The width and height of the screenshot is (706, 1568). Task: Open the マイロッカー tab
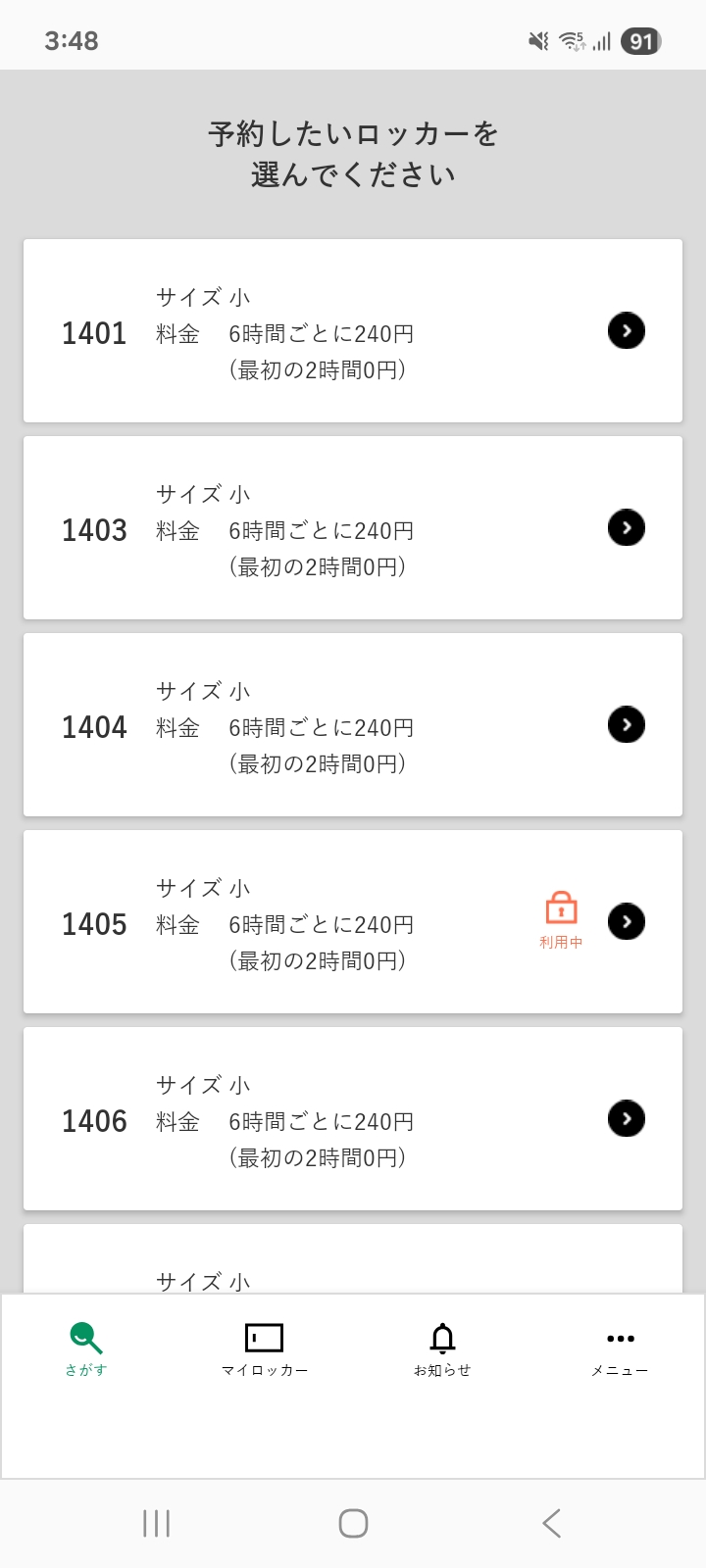264,1348
